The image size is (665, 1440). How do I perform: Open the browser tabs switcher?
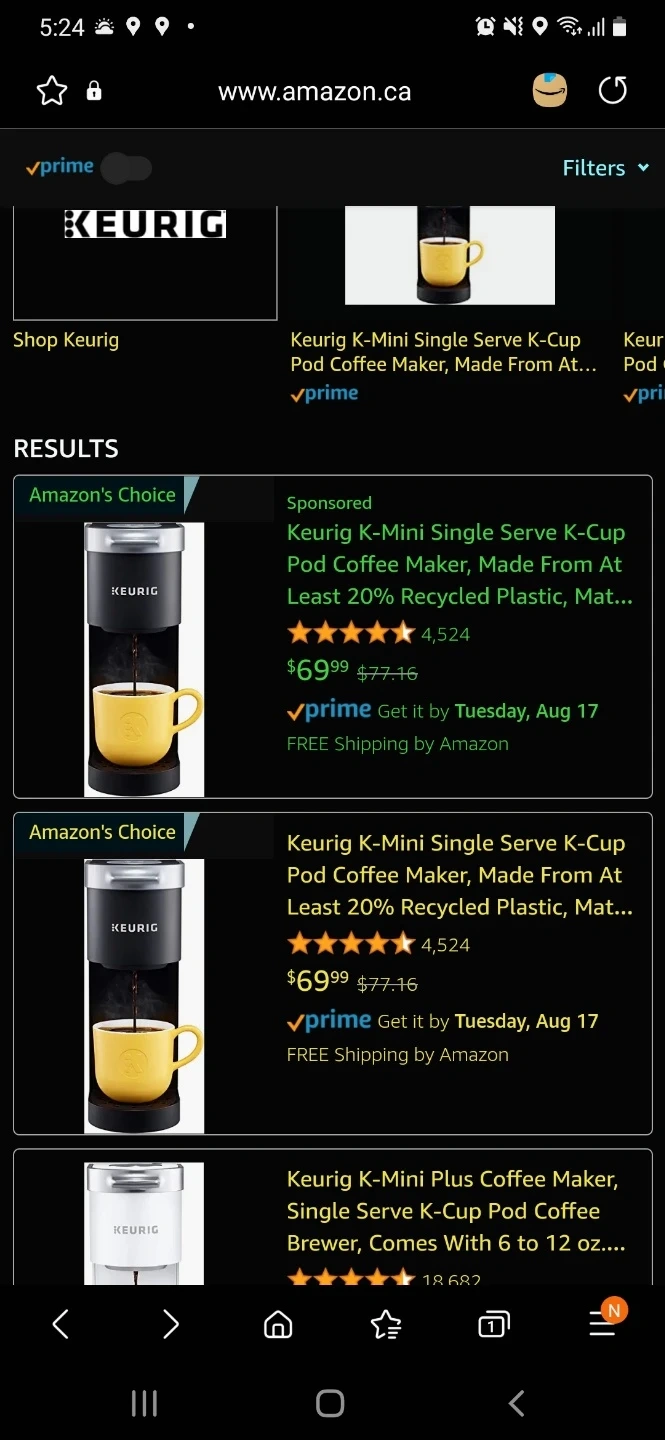[x=493, y=1325]
